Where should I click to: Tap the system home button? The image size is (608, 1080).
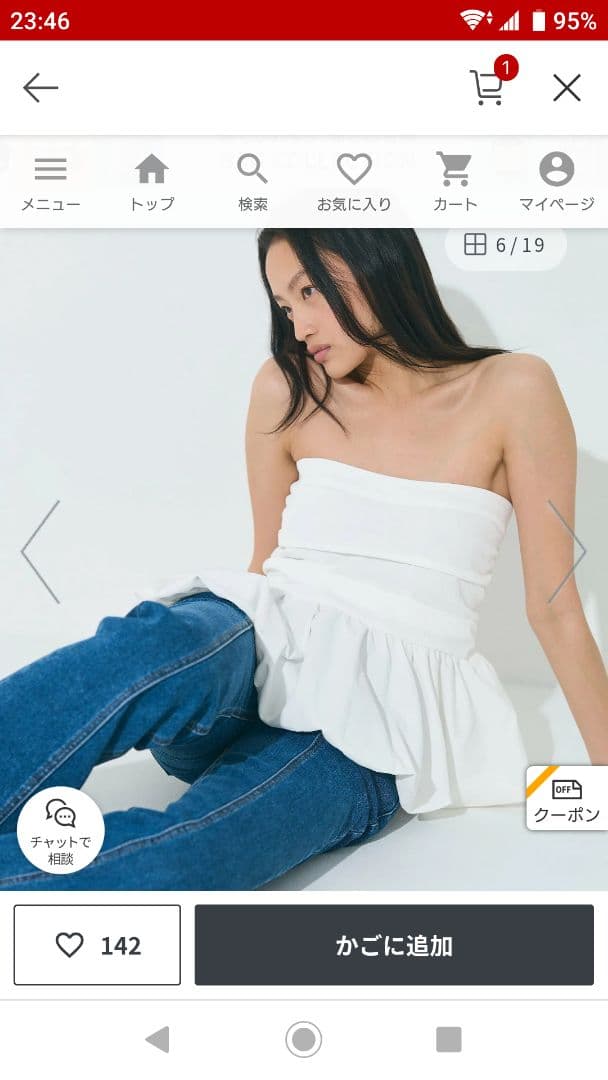[304, 1040]
